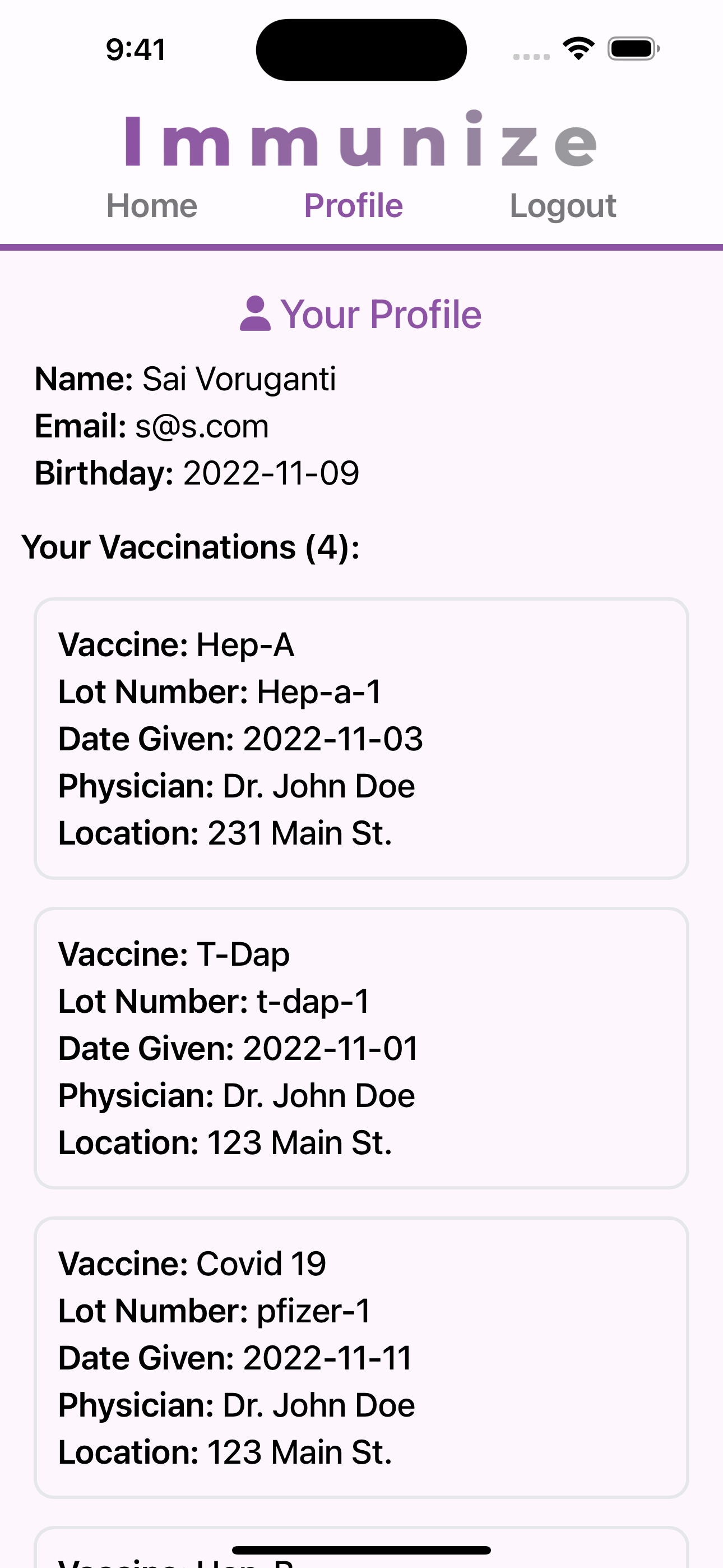723x1568 pixels.
Task: Log out using the Logout link
Action: click(563, 206)
